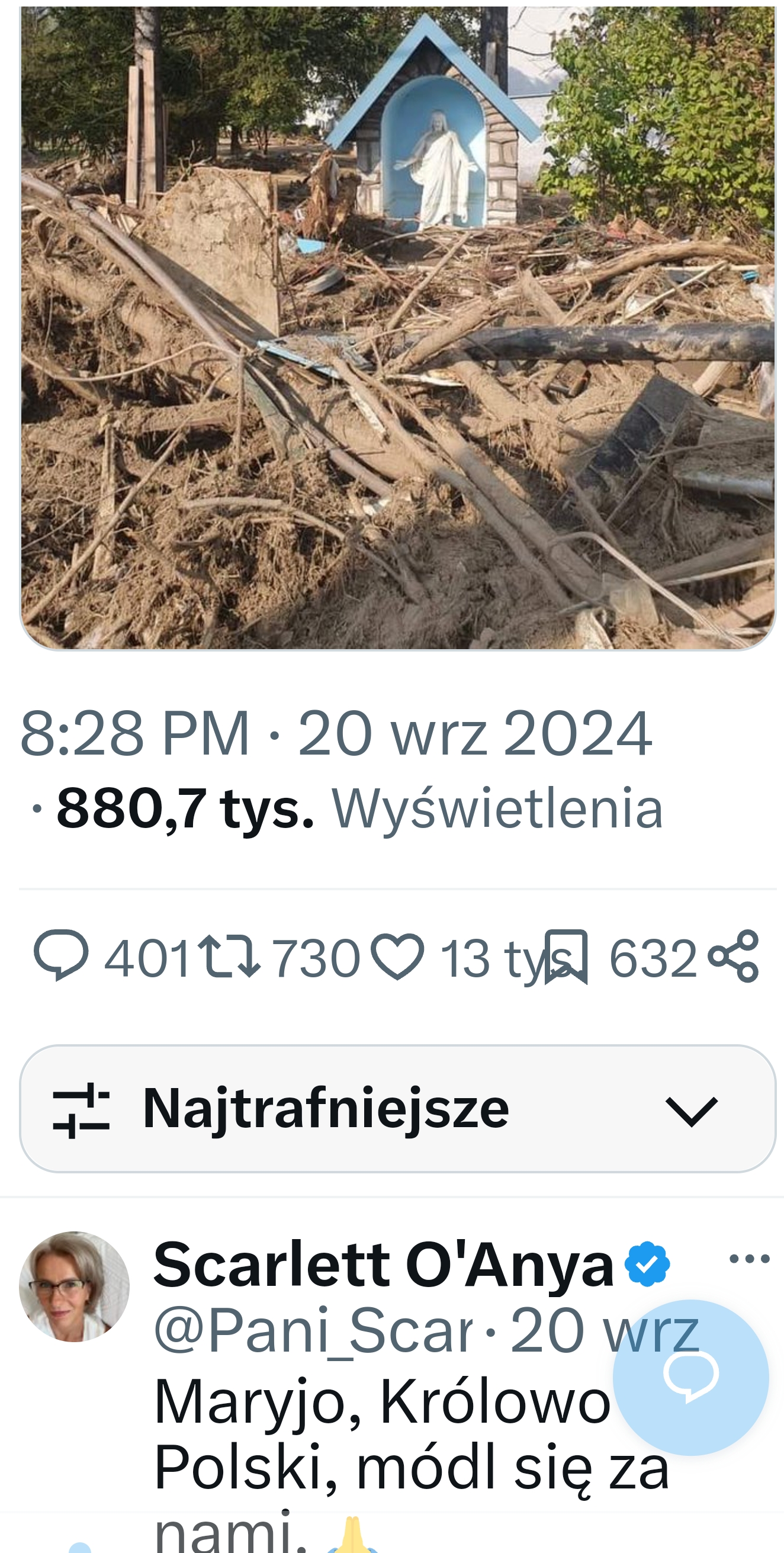The width and height of the screenshot is (784, 1553).
Task: Like the post with the heart icon
Action: click(x=397, y=957)
